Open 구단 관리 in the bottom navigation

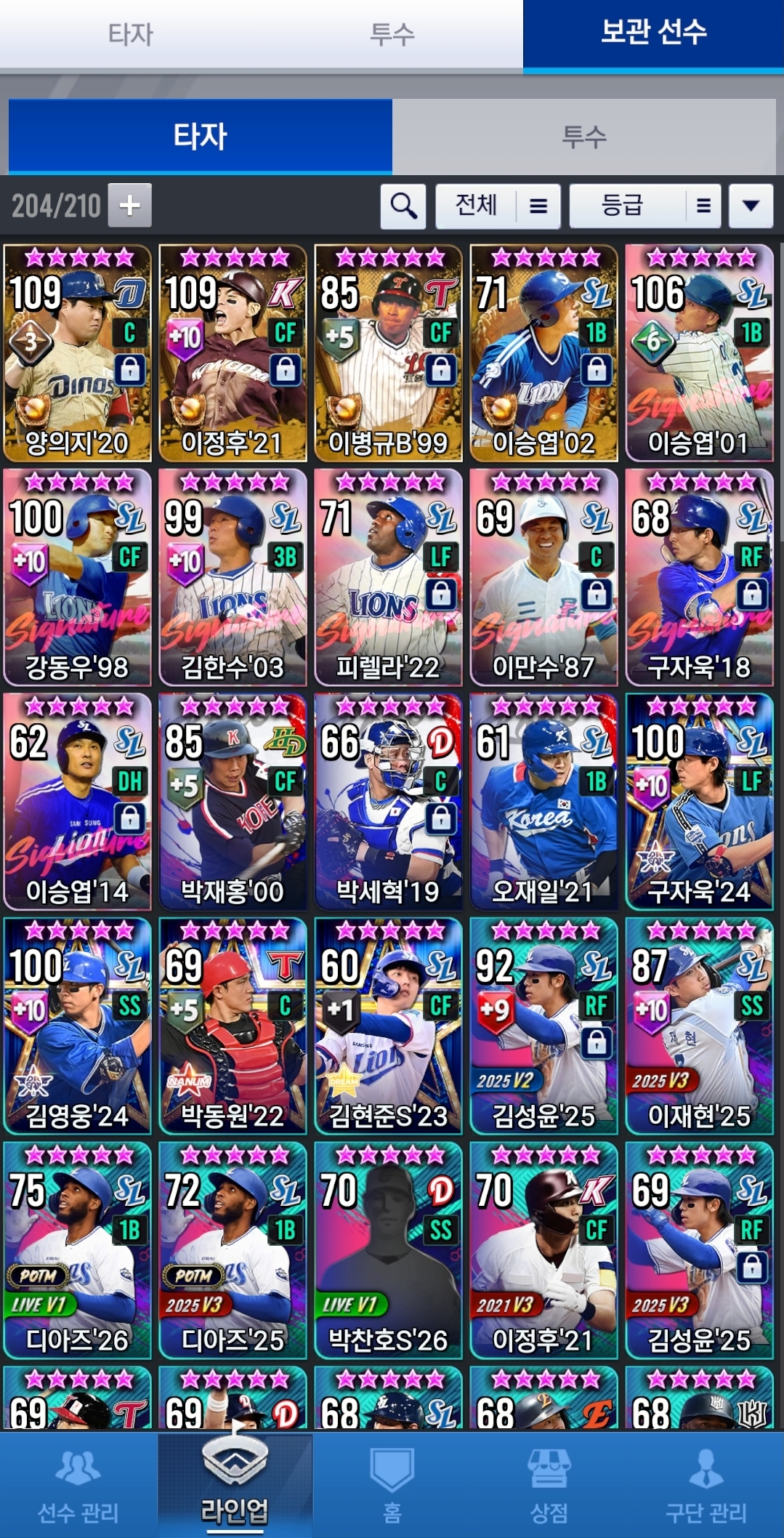tap(706, 1486)
